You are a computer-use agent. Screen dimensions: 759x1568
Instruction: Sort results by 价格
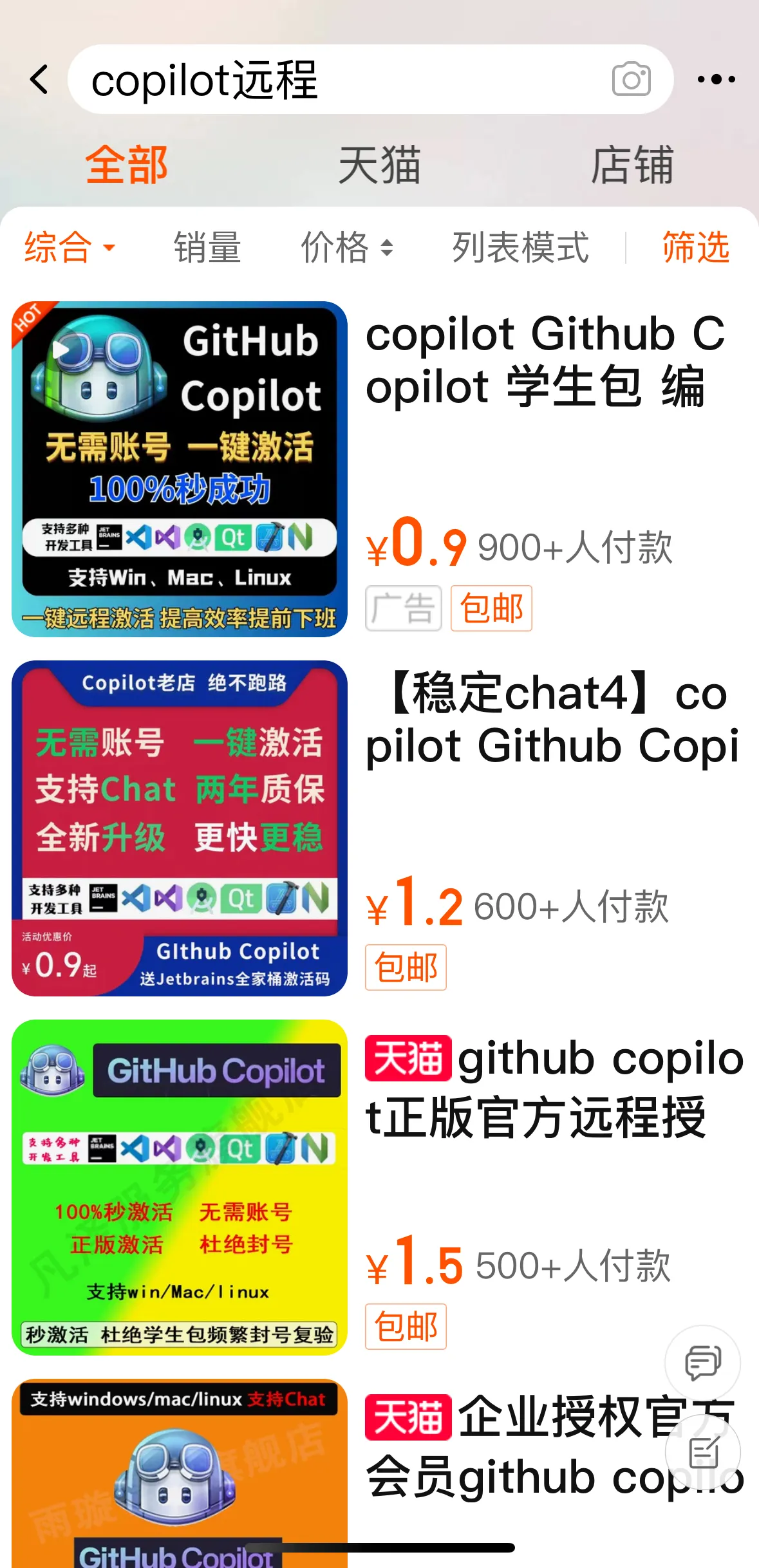(x=346, y=247)
